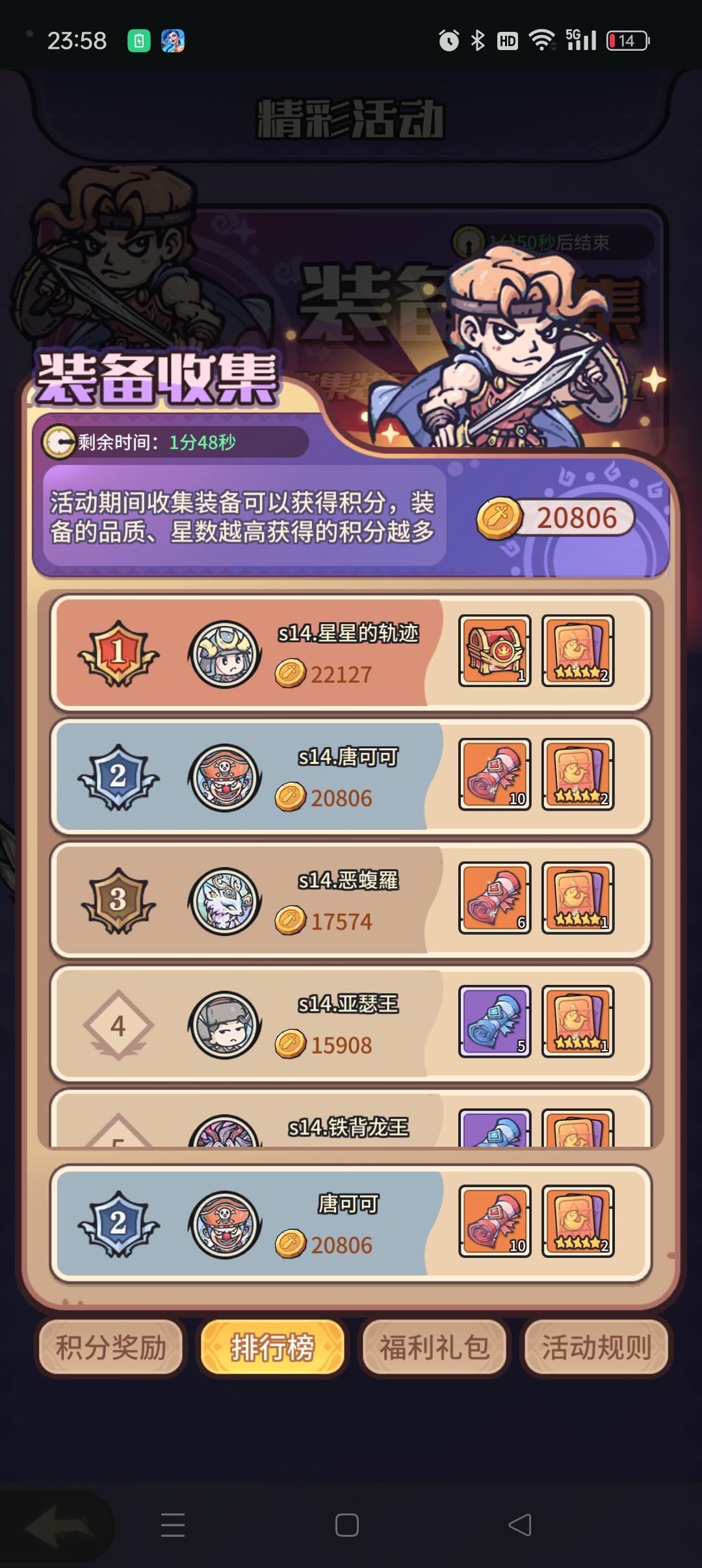This screenshot has width=702, height=1568.
Task: Tap s14.恶蝮羅's dragon avatar
Action: [x=224, y=900]
